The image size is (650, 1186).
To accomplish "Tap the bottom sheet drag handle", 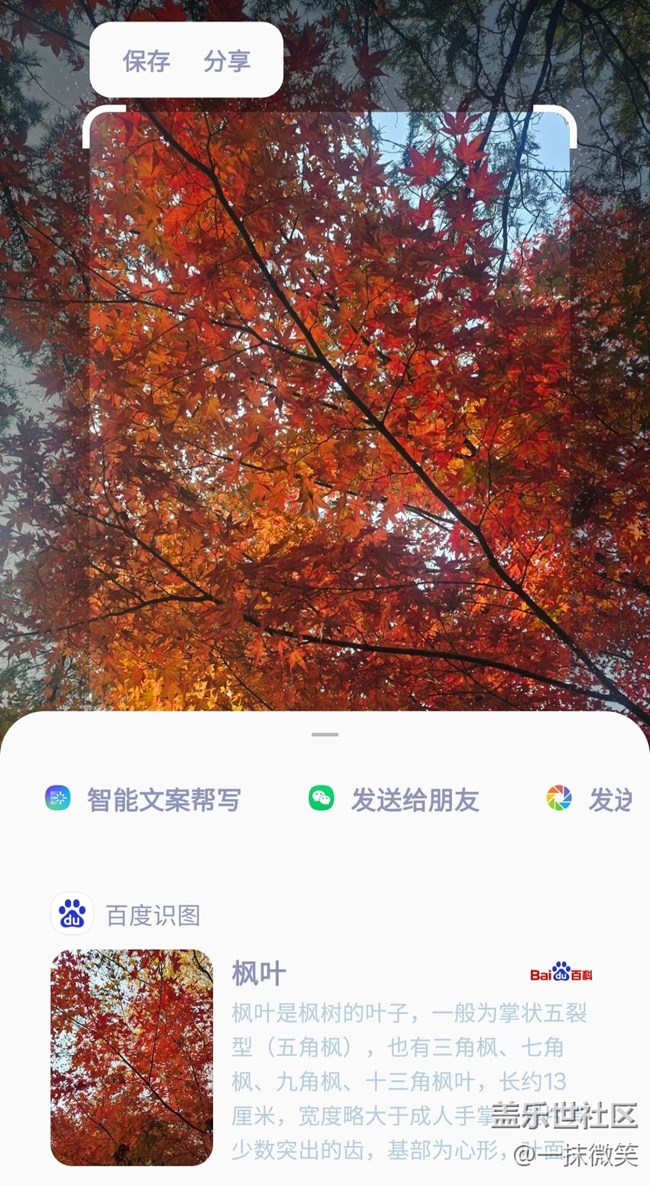I will (x=325, y=734).
